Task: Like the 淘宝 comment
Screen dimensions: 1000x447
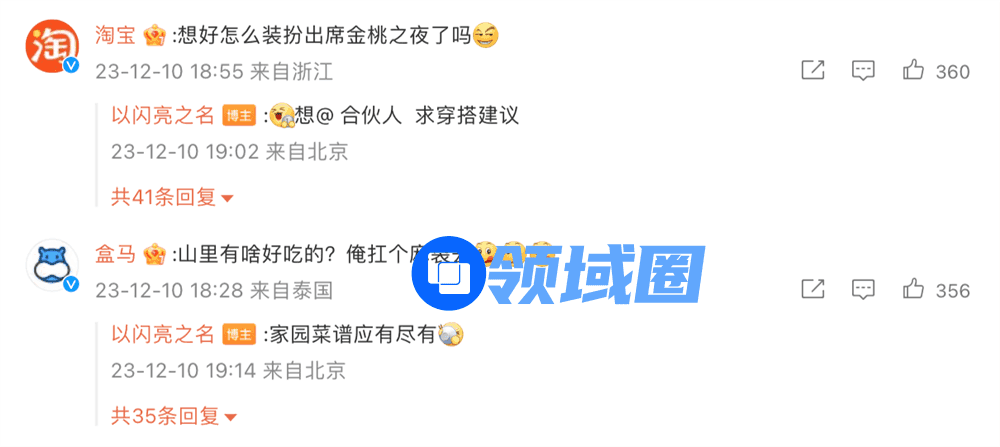Action: click(x=913, y=71)
